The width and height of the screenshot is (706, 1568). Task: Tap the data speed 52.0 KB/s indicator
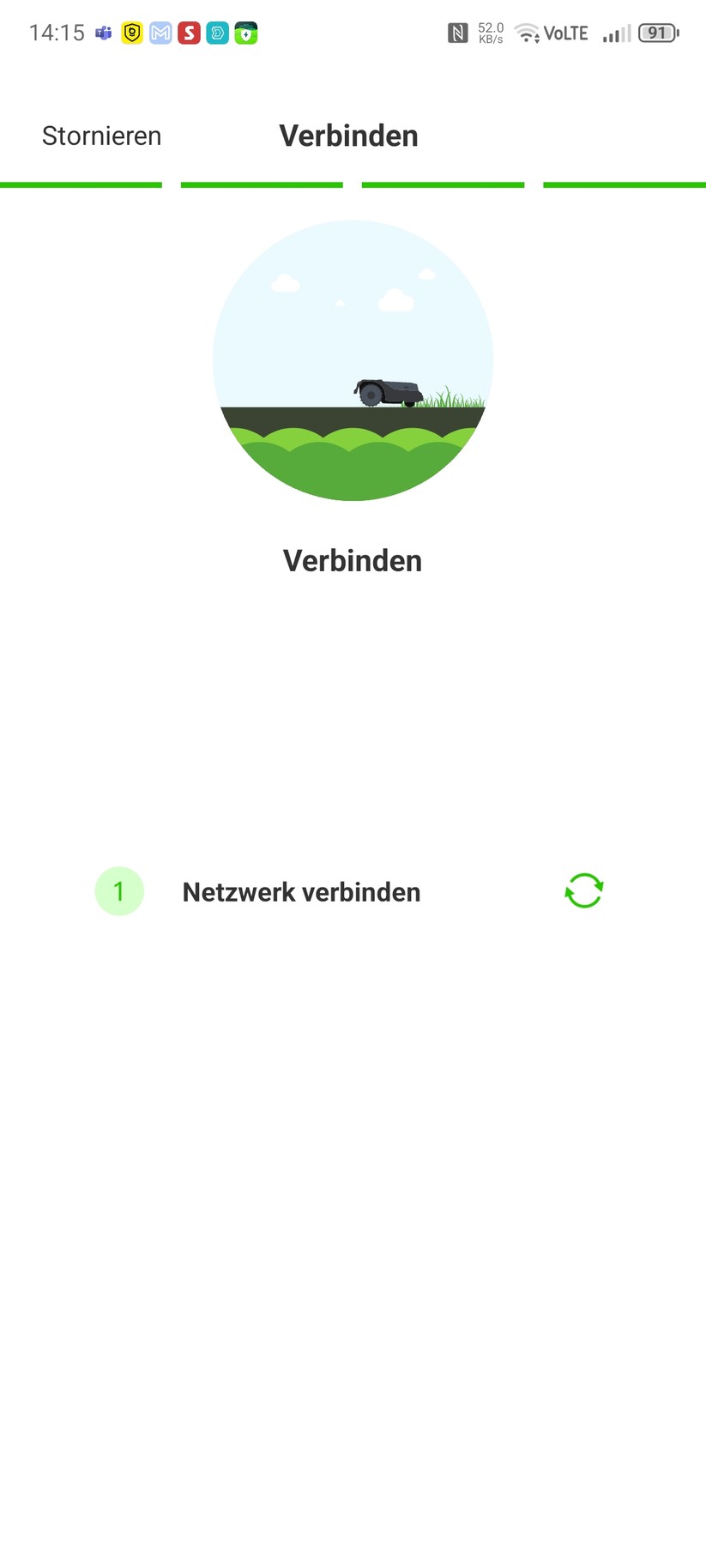coord(489,33)
